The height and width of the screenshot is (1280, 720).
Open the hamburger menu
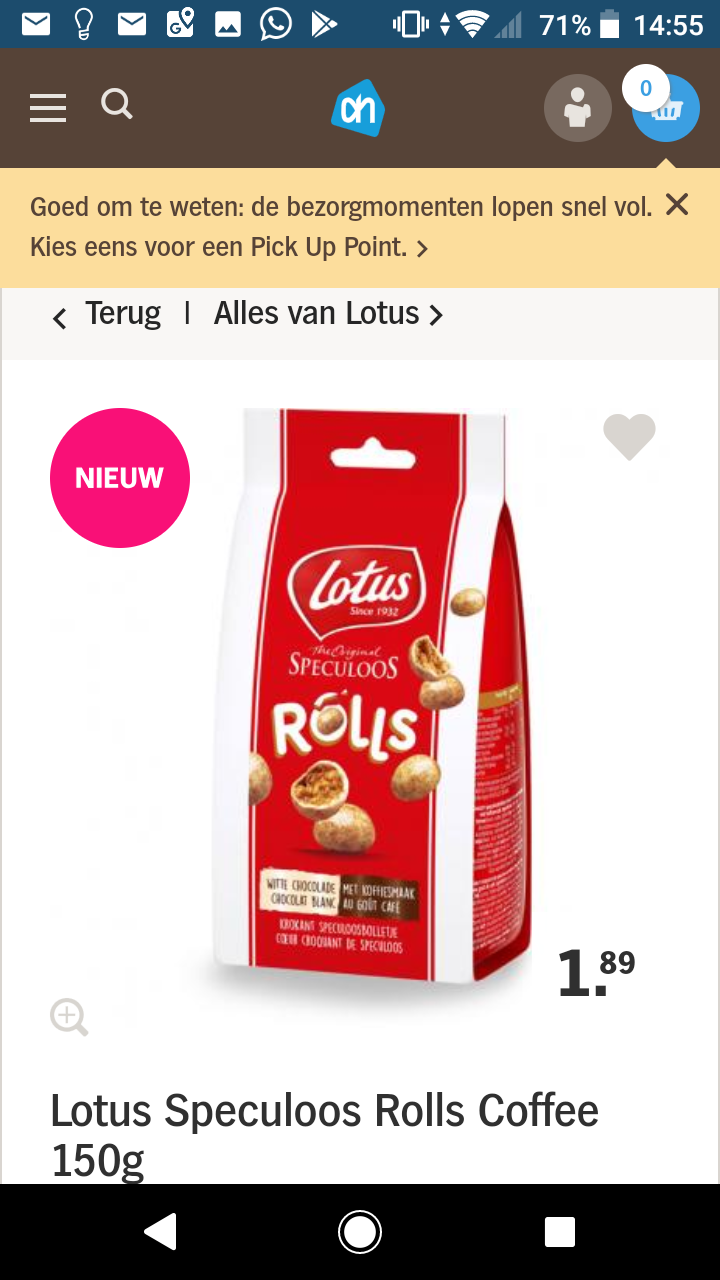48,107
